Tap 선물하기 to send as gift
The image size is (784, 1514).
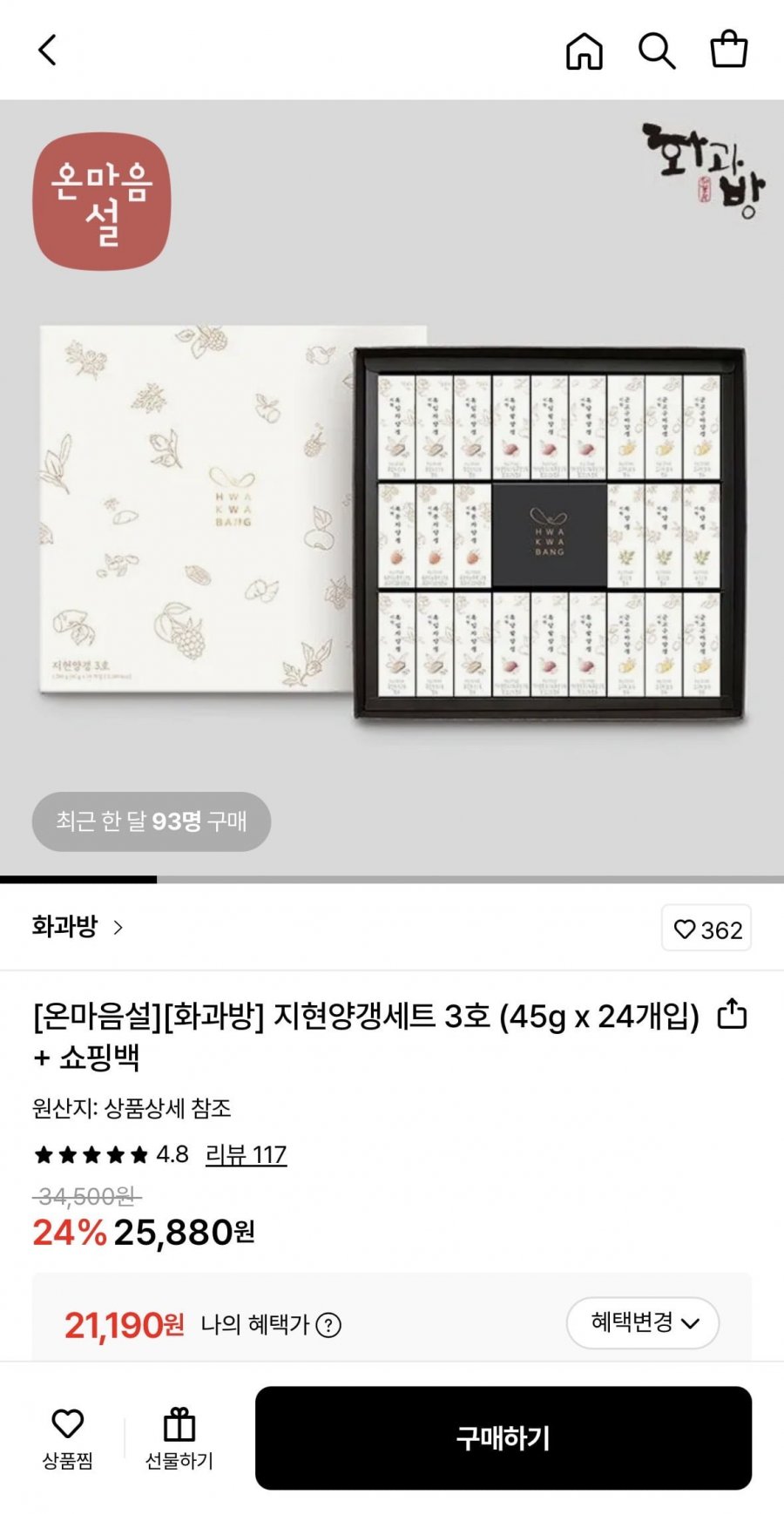point(179,1437)
